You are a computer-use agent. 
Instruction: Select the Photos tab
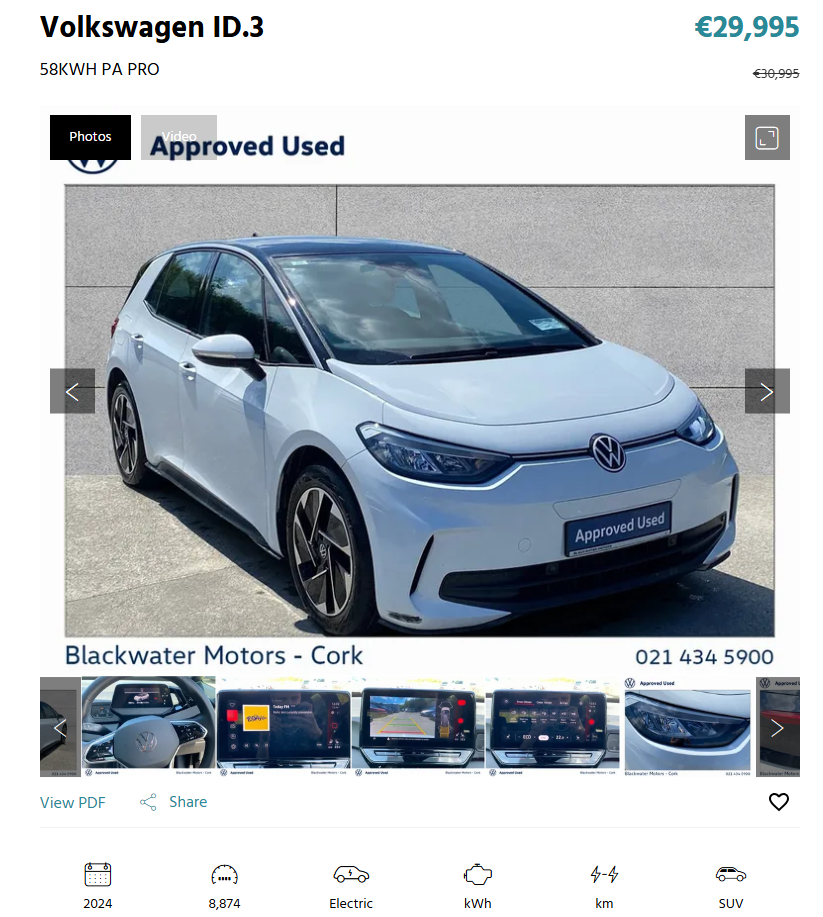90,137
